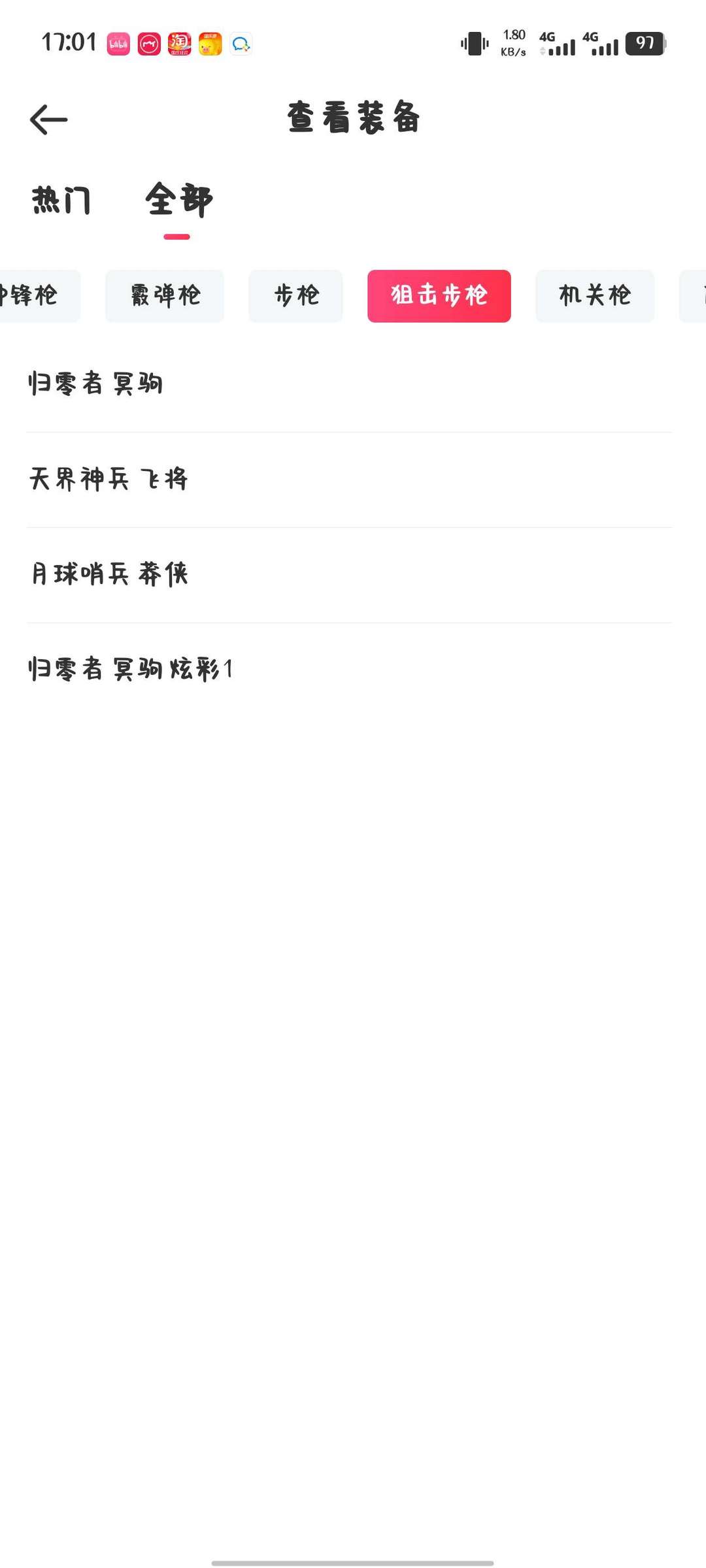Open 天界神兵 飞将 equipment
Image resolution: width=706 pixels, height=1568 pixels.
[109, 479]
